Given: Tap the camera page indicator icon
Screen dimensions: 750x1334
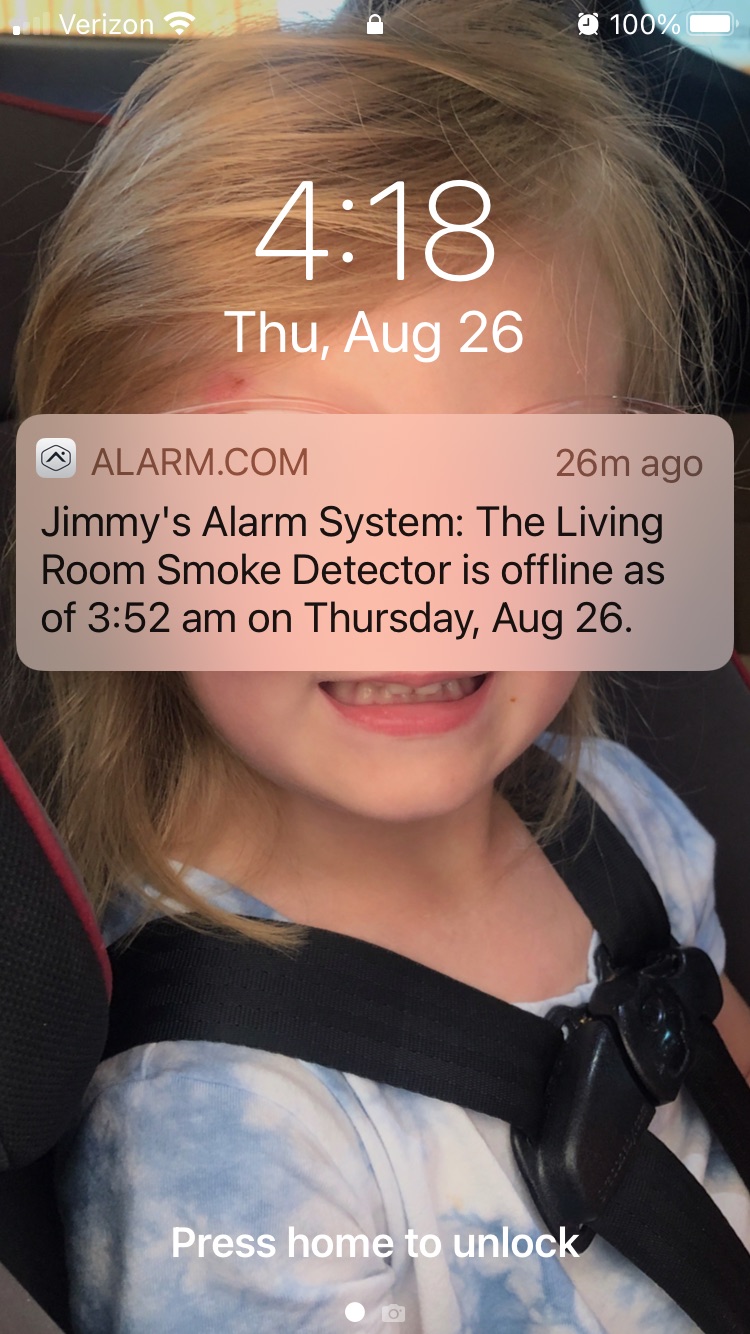Looking at the screenshot, I should pyautogui.click(x=394, y=1312).
